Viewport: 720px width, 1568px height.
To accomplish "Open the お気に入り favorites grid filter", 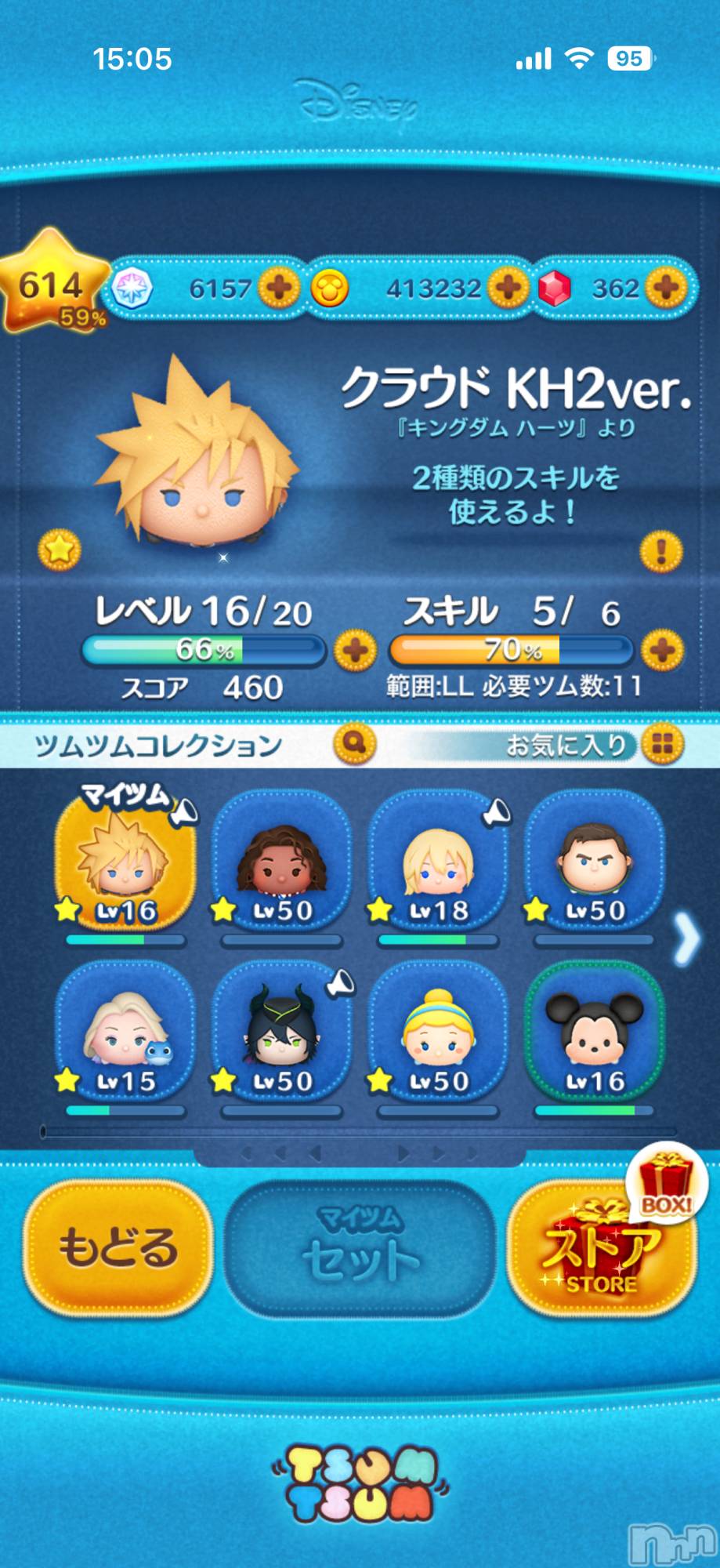I will (662, 744).
